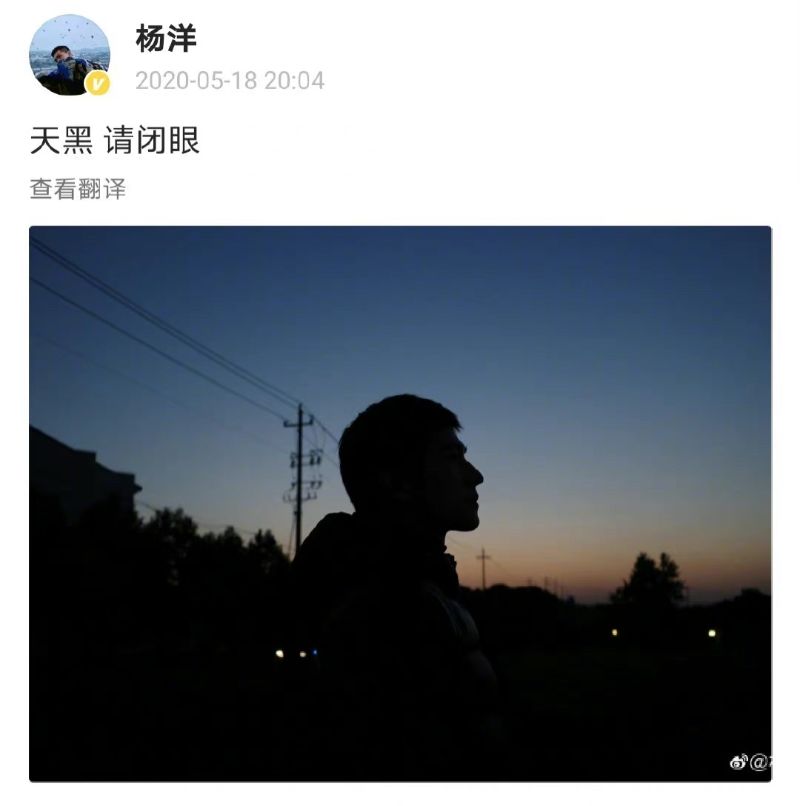The image size is (800, 806).
Task: Open the silhouette sunset photo
Action: 400,503
